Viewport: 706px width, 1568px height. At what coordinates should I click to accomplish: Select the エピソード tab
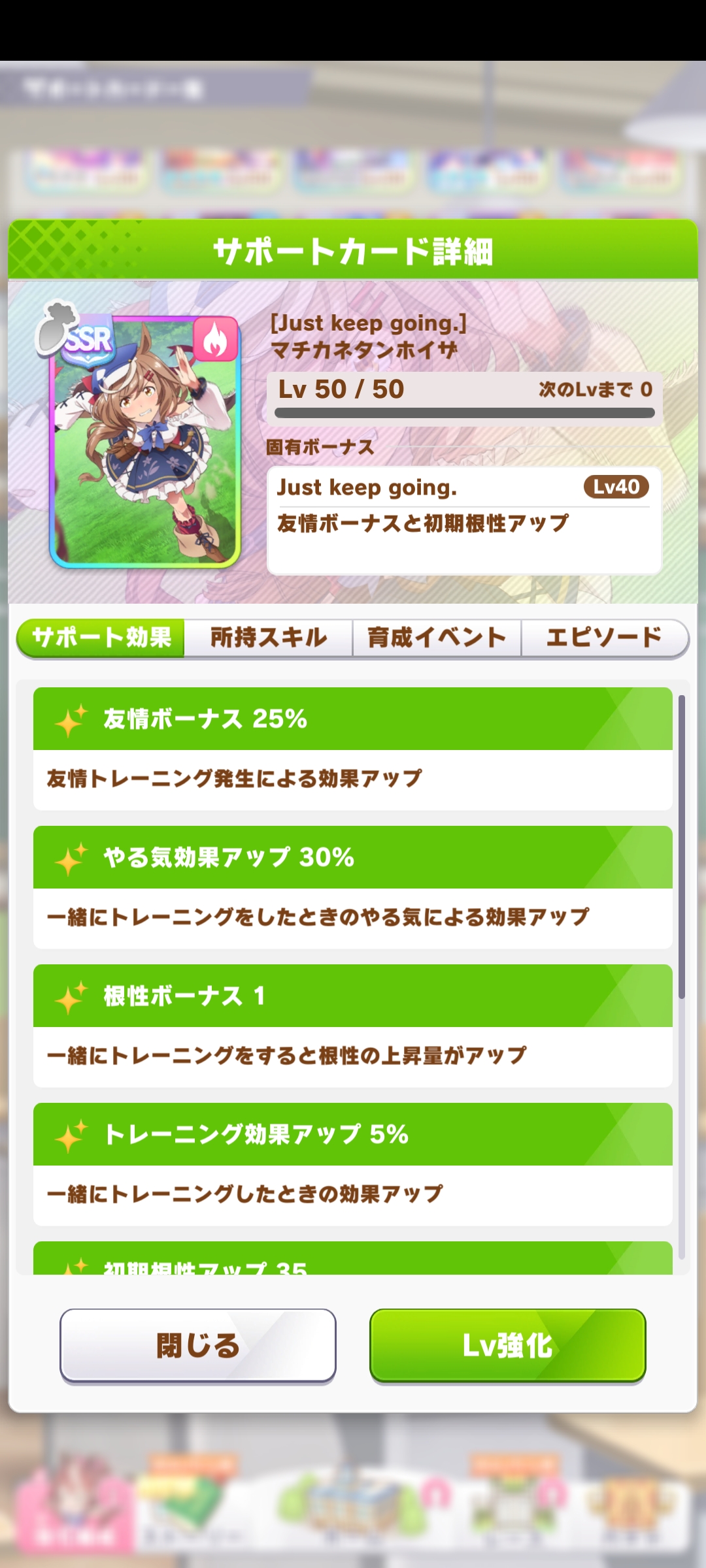tap(604, 638)
